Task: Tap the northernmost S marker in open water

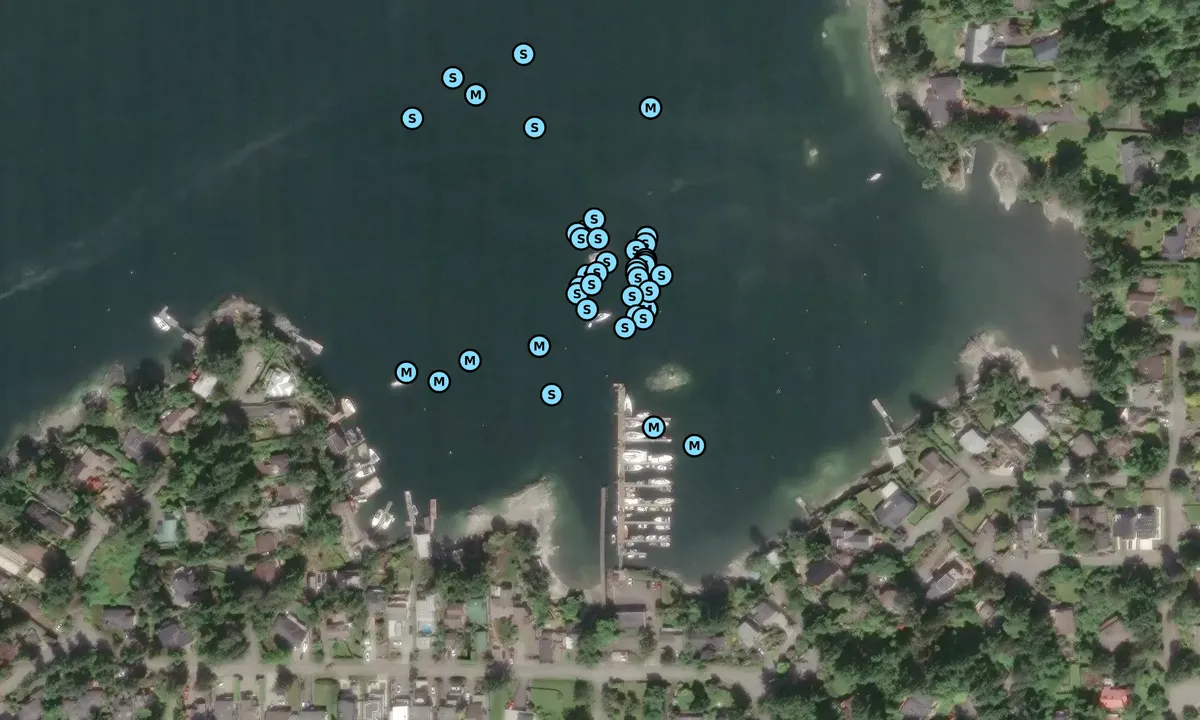Action: tap(523, 55)
